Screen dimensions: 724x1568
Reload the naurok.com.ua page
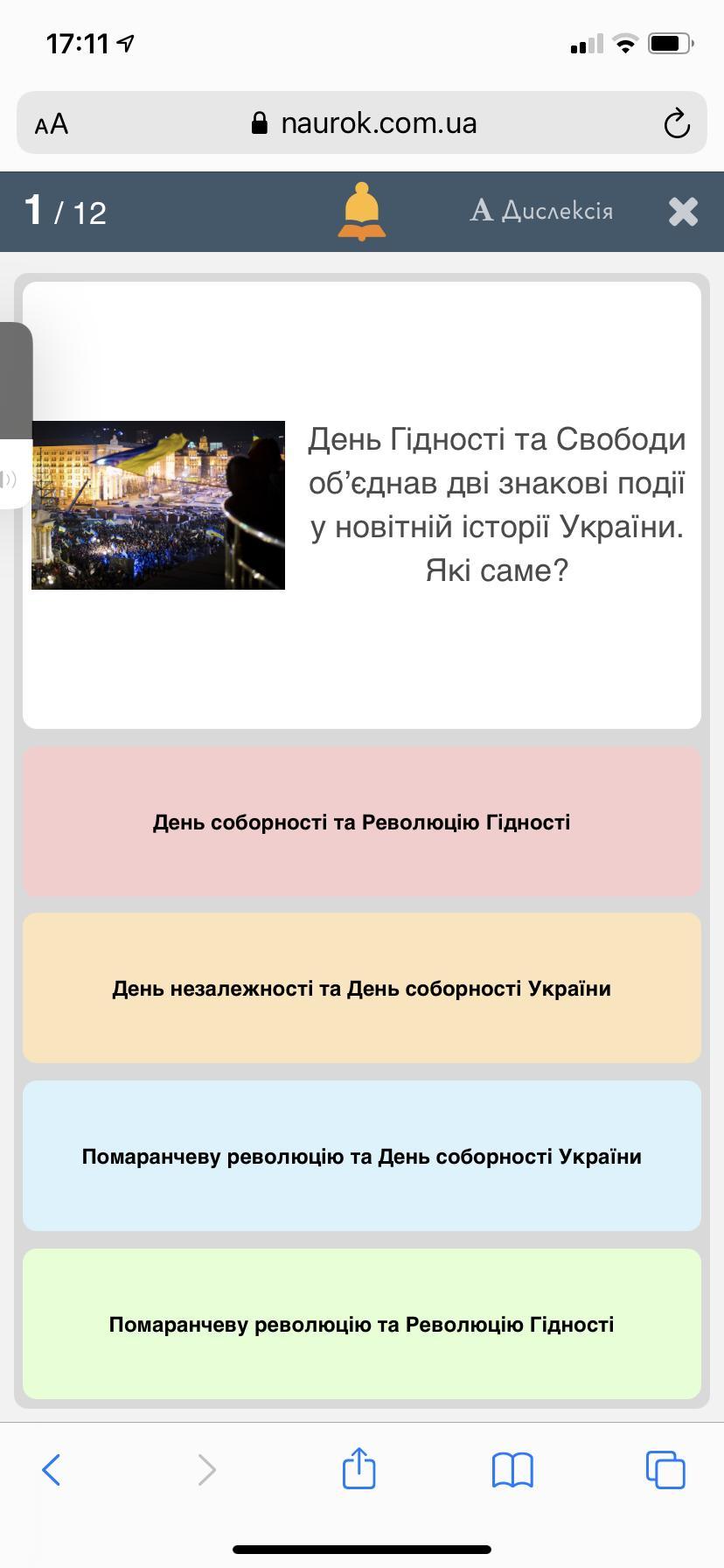pos(677,123)
